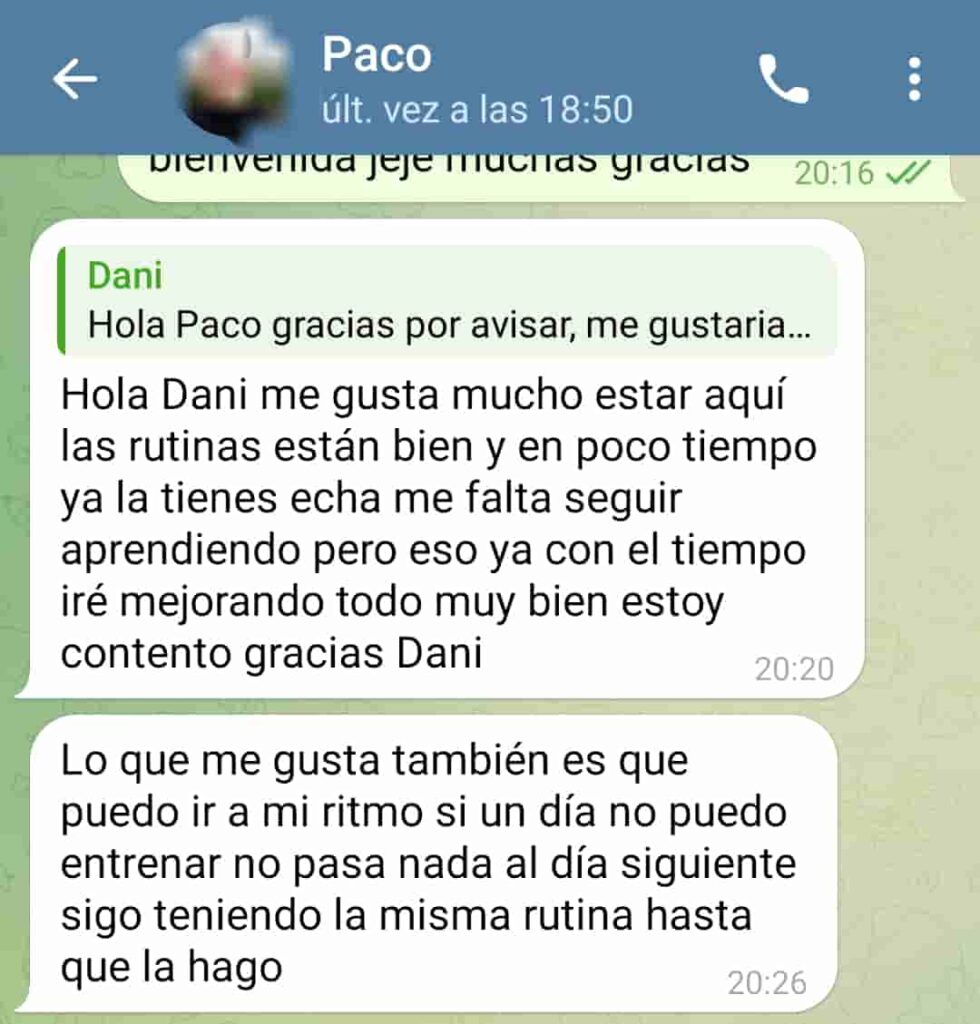Go back to the chat list
The width and height of the screenshot is (980, 1024).
75,80
